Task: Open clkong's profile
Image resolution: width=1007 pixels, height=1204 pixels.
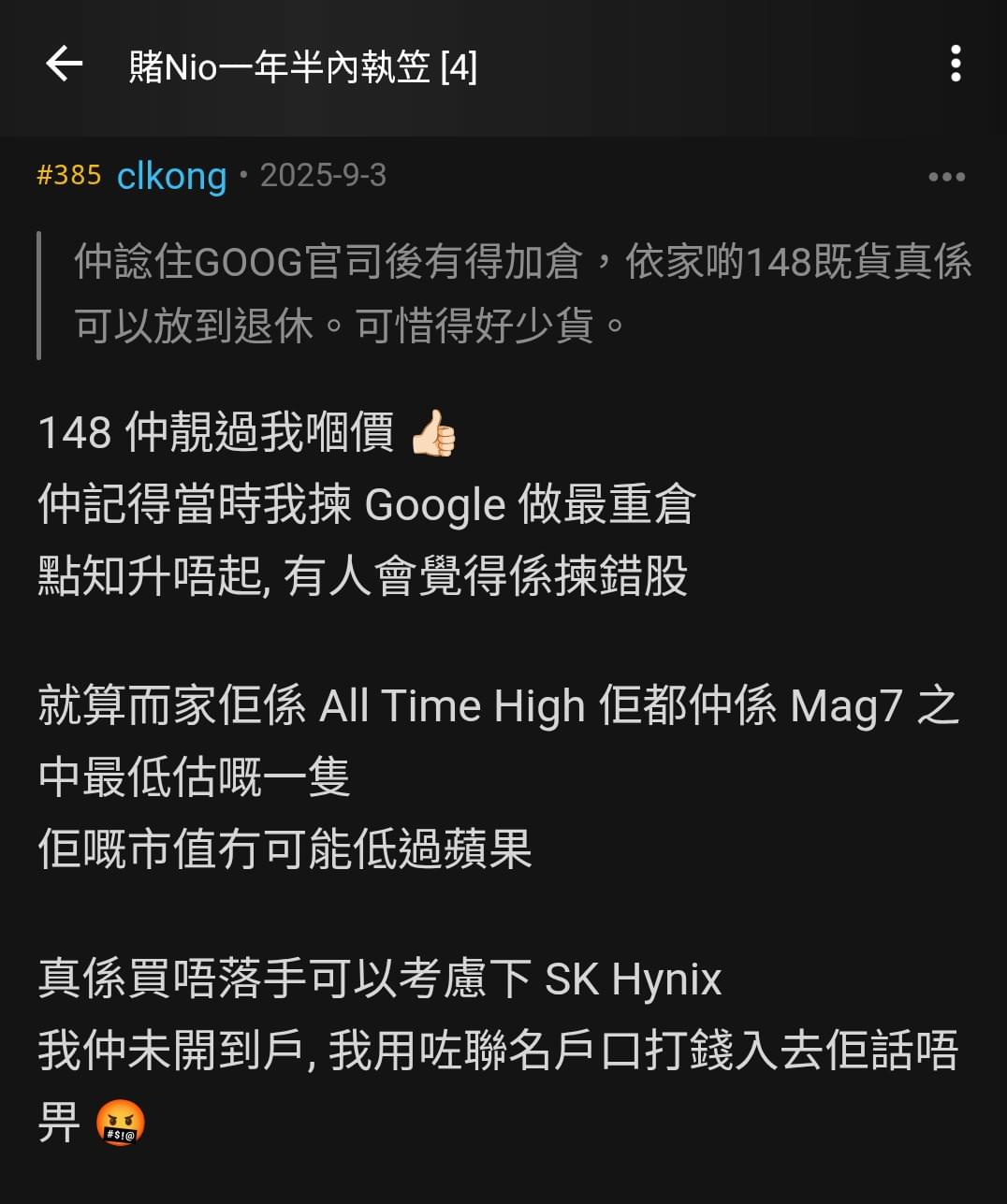Action: (x=172, y=174)
